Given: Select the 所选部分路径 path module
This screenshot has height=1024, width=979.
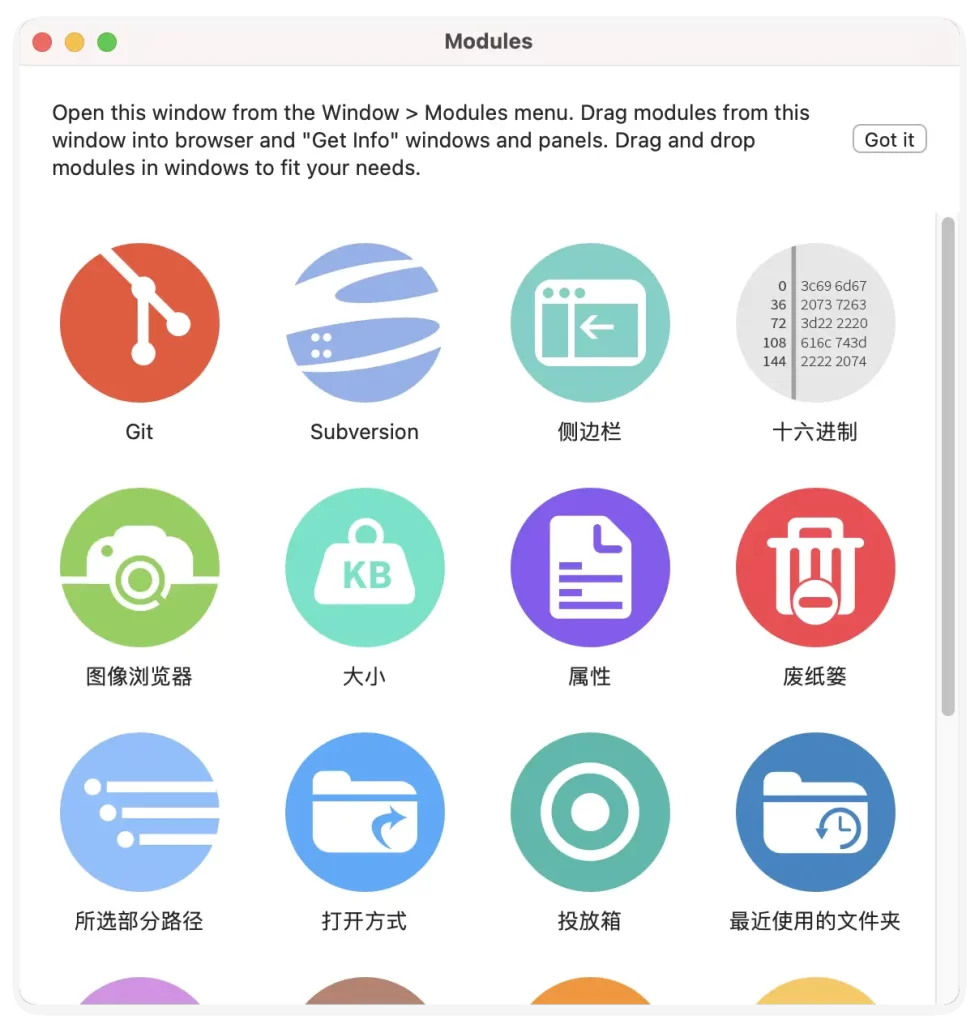Looking at the screenshot, I should pyautogui.click(x=139, y=812).
